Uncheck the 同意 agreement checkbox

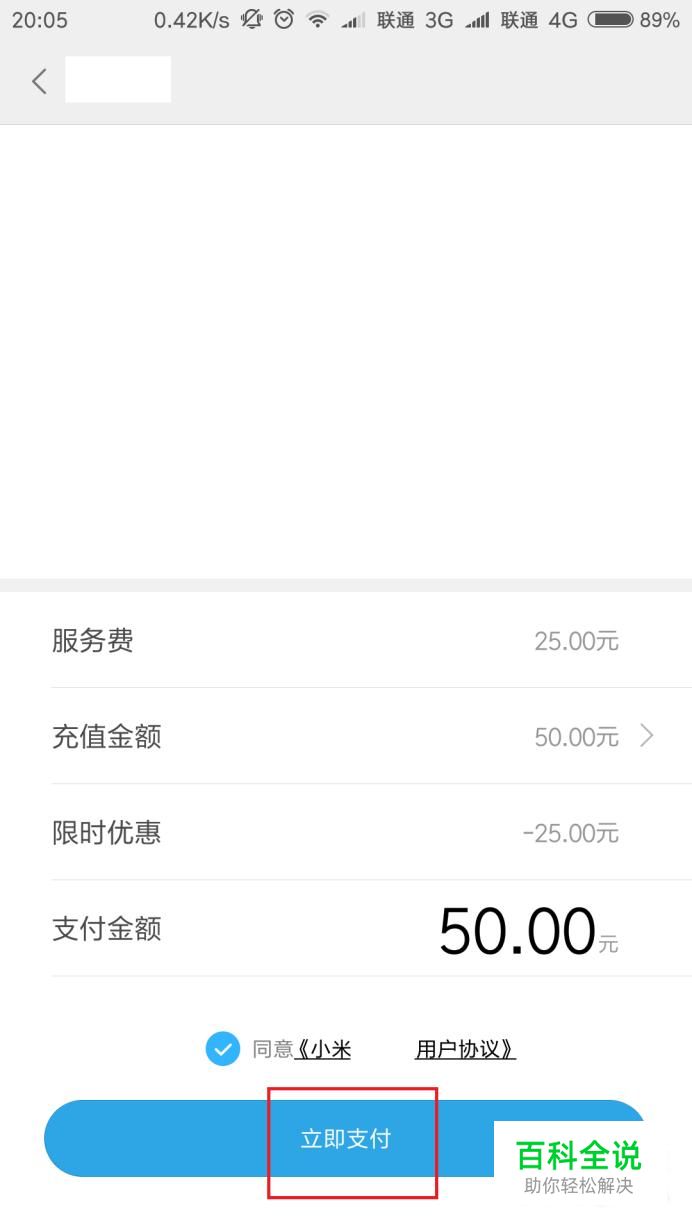pos(222,1049)
